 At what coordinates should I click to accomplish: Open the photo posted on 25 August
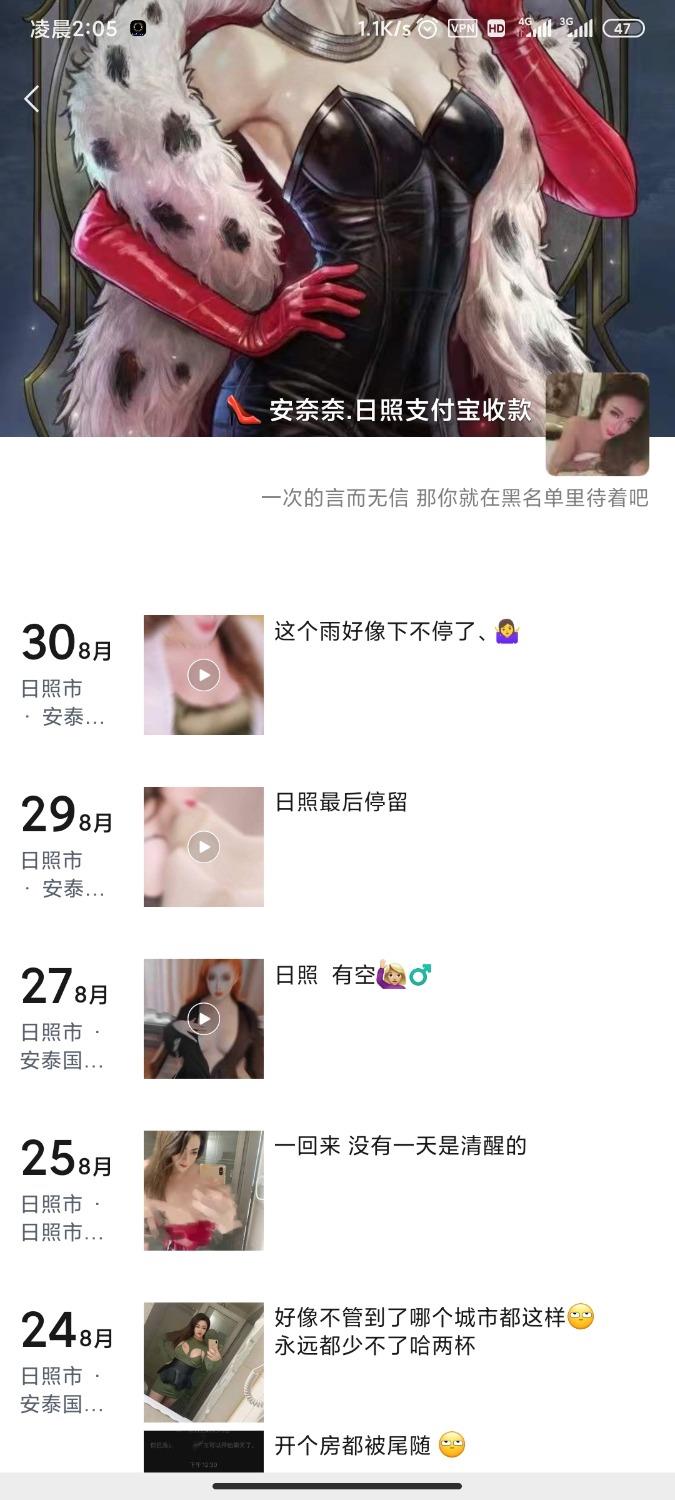point(204,1190)
